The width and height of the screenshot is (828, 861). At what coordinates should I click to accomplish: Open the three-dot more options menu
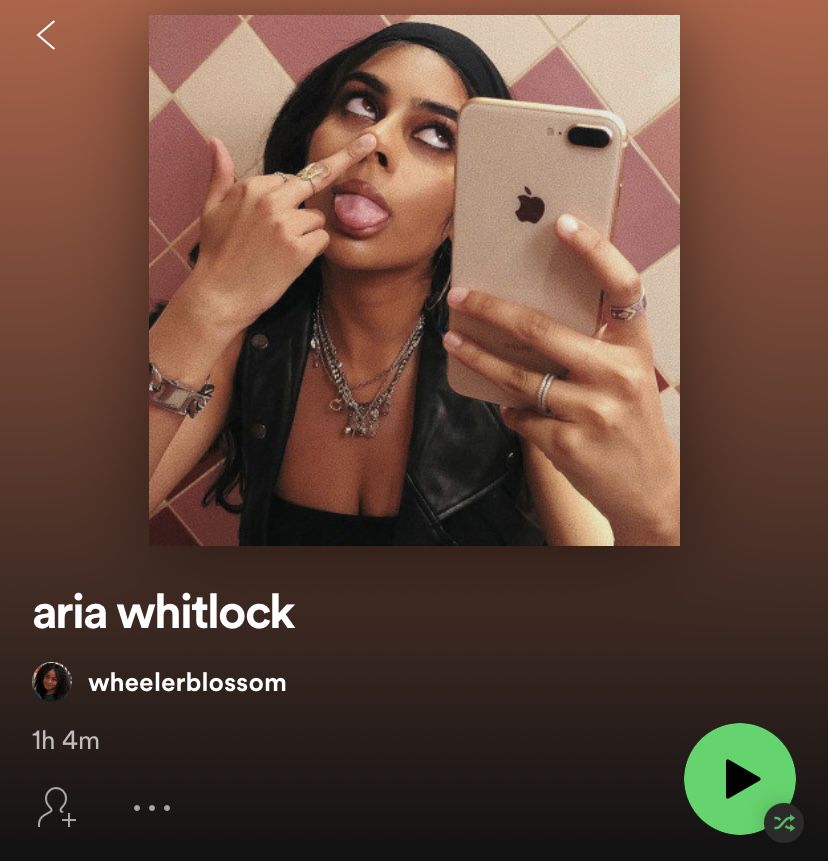coord(152,807)
